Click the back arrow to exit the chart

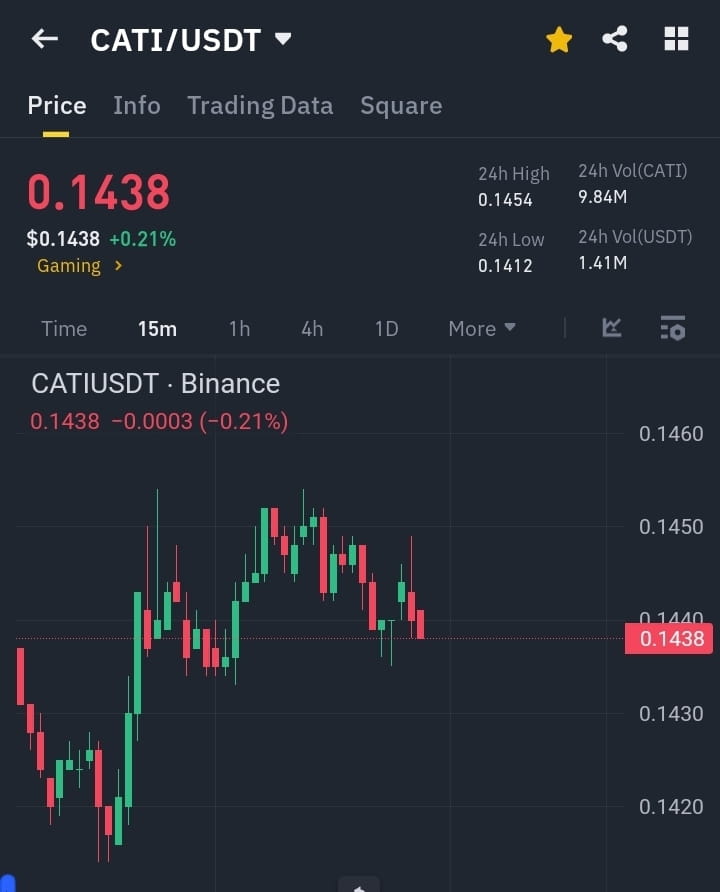pyautogui.click(x=43, y=38)
